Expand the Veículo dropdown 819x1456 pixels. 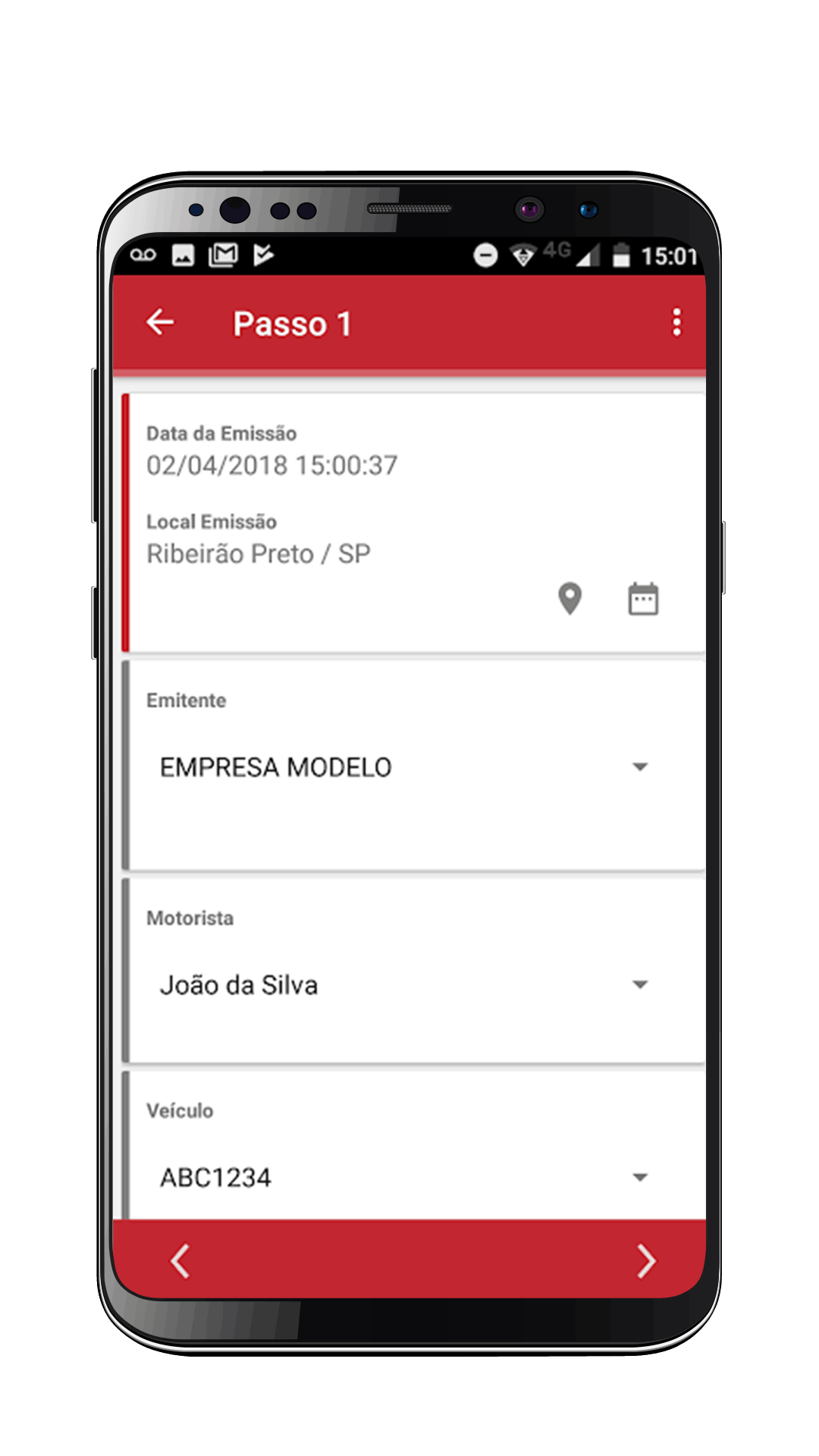[x=639, y=1177]
